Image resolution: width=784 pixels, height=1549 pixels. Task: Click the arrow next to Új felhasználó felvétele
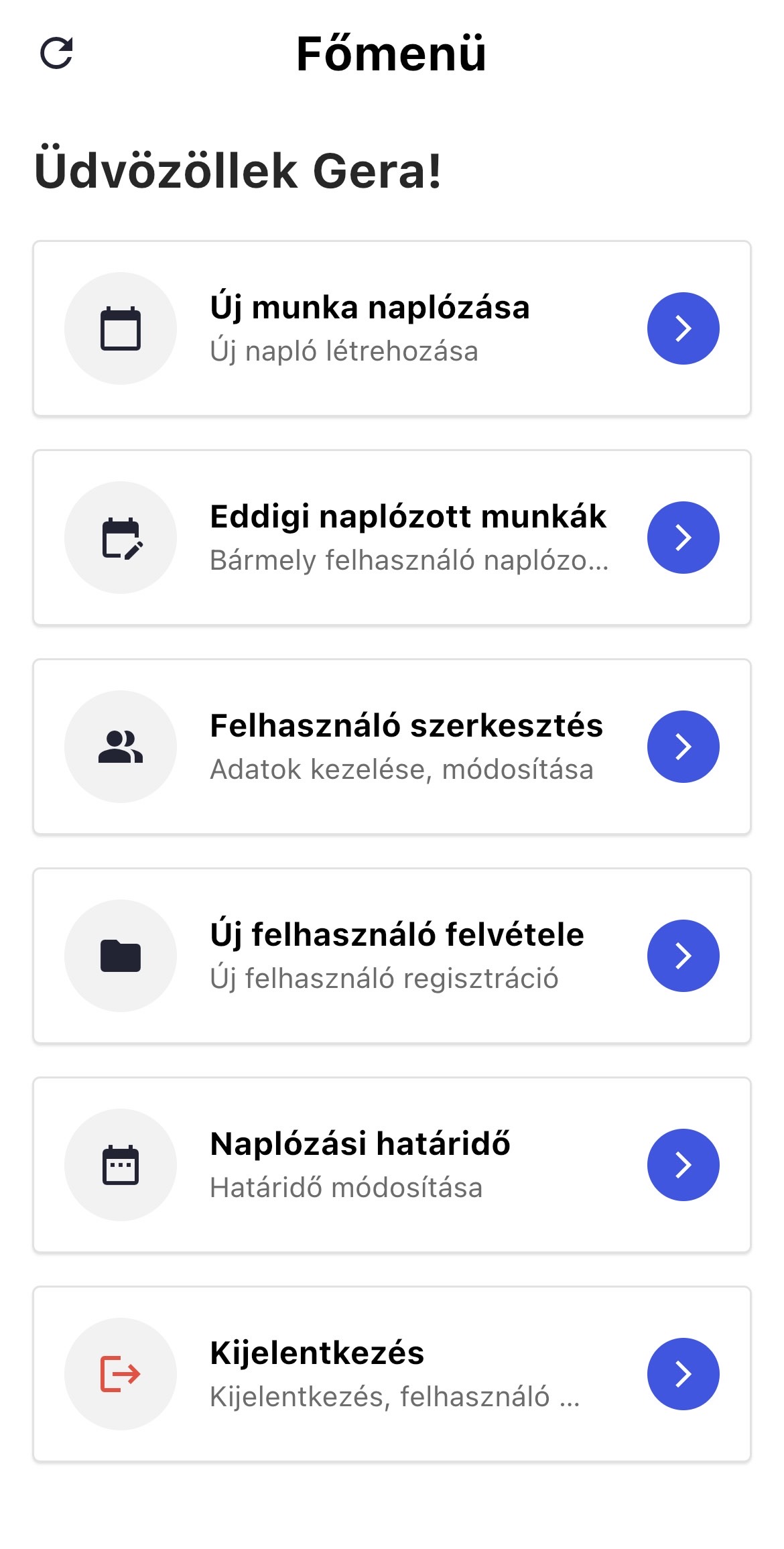(x=683, y=956)
